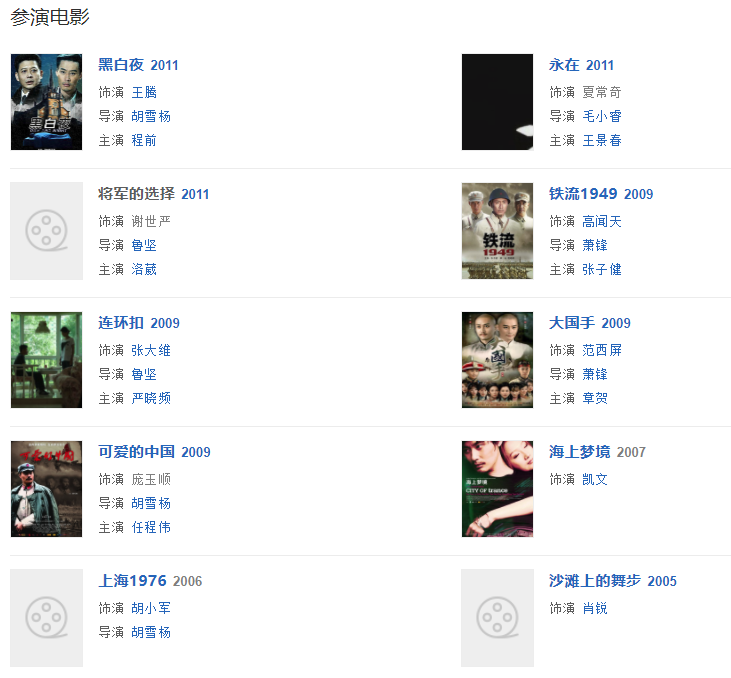Image resolution: width=731 pixels, height=678 pixels.
Task: Tap the 黑白夜 poster thumbnail
Action: [x=46, y=102]
